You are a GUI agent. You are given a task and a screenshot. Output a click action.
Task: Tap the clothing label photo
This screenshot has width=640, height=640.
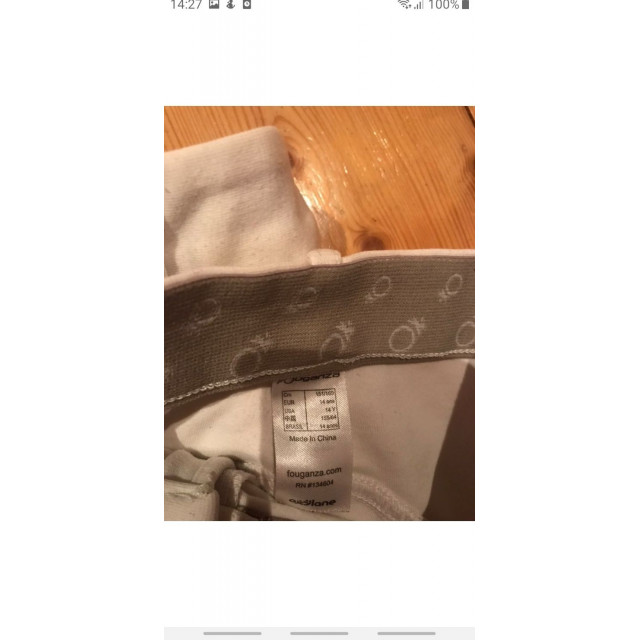(319, 313)
